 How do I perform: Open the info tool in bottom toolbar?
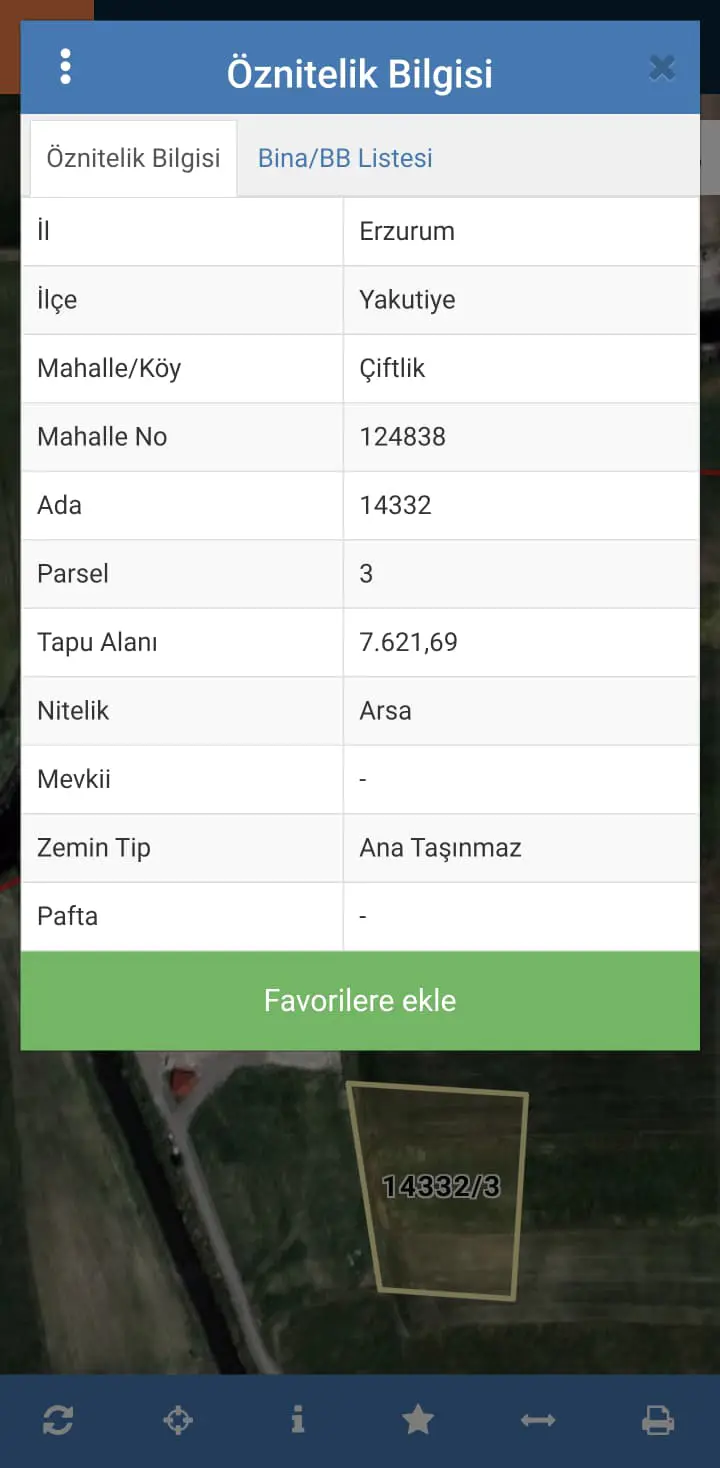click(298, 1420)
